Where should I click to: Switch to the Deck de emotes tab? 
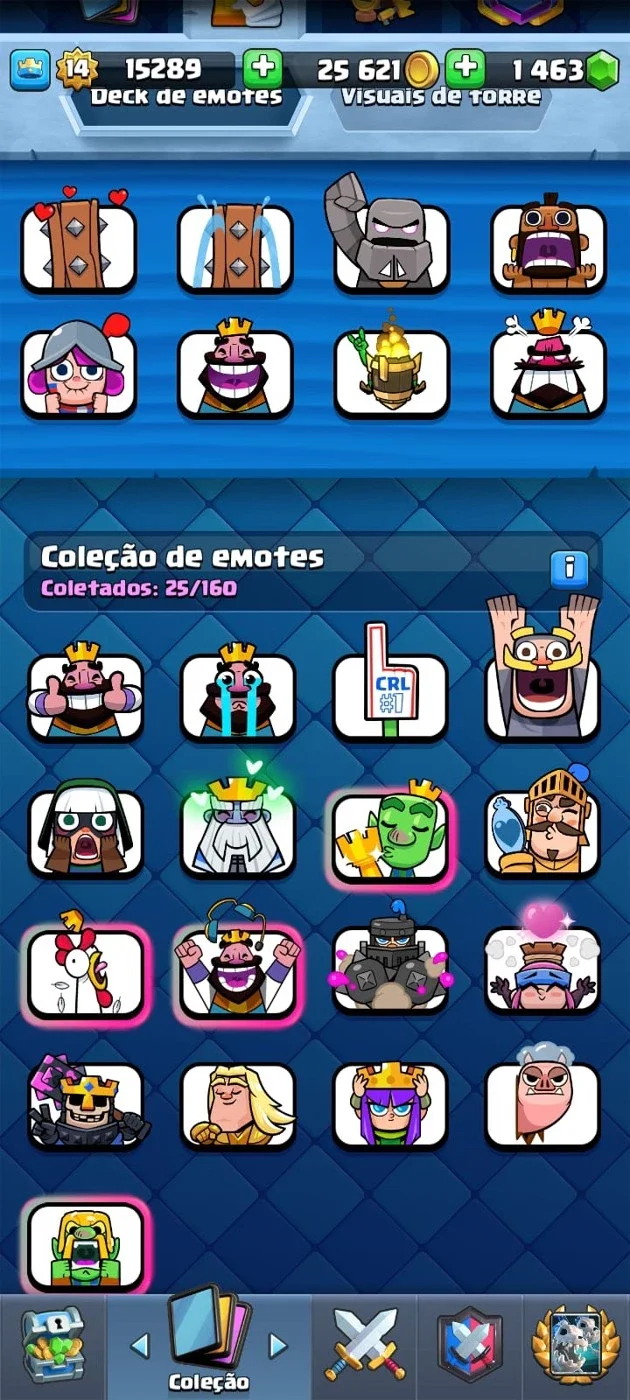pyautogui.click(x=187, y=97)
